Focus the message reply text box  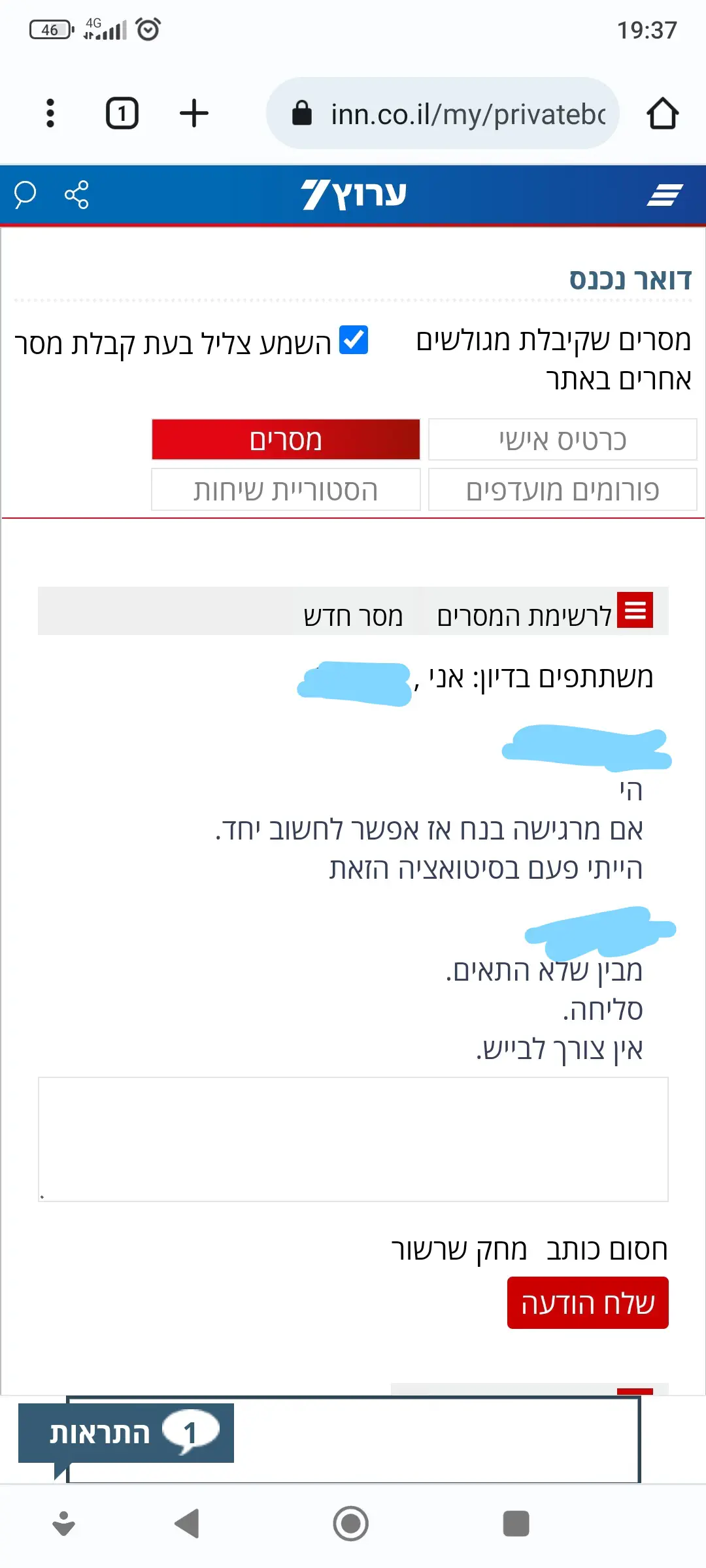pyautogui.click(x=353, y=1139)
